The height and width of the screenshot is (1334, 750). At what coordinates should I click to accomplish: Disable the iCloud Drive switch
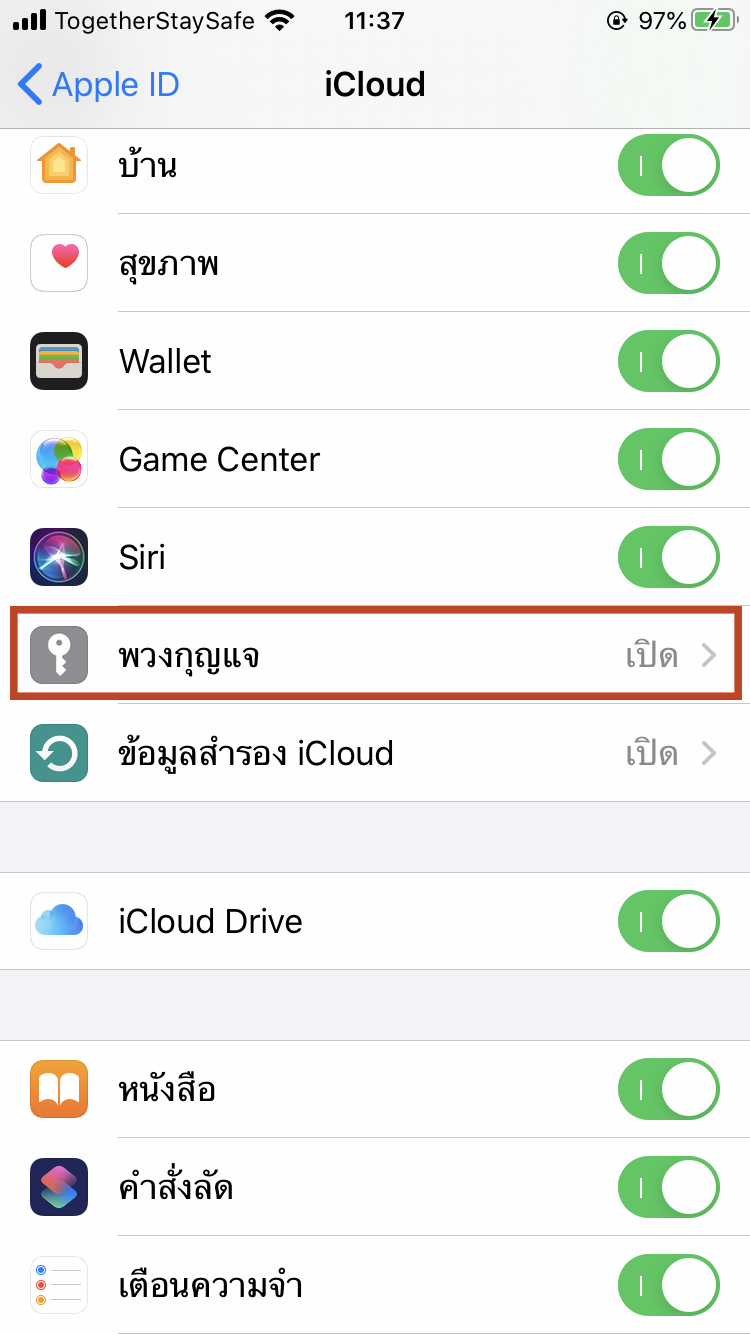668,921
